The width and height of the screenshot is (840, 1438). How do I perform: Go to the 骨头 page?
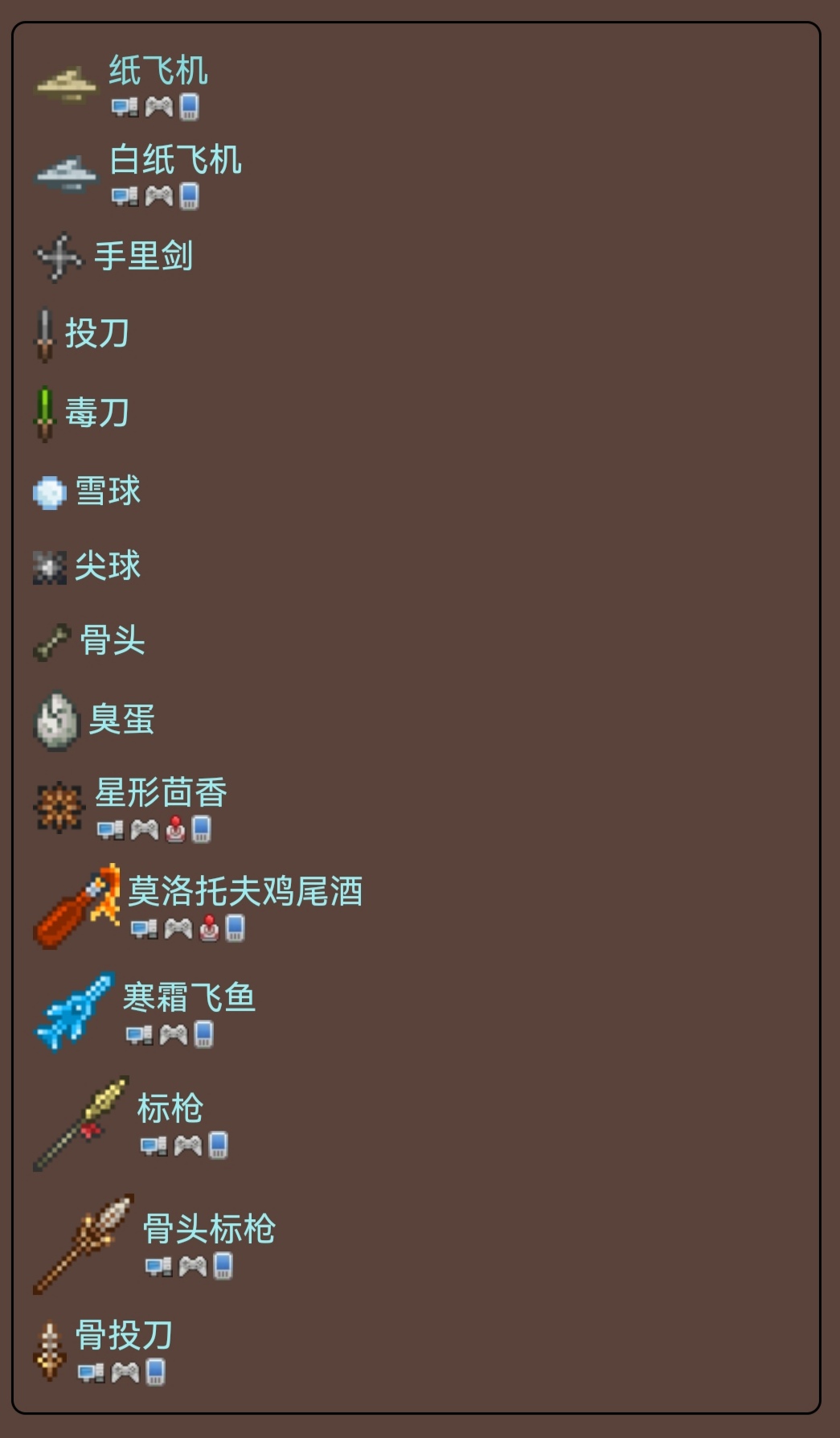point(113,641)
